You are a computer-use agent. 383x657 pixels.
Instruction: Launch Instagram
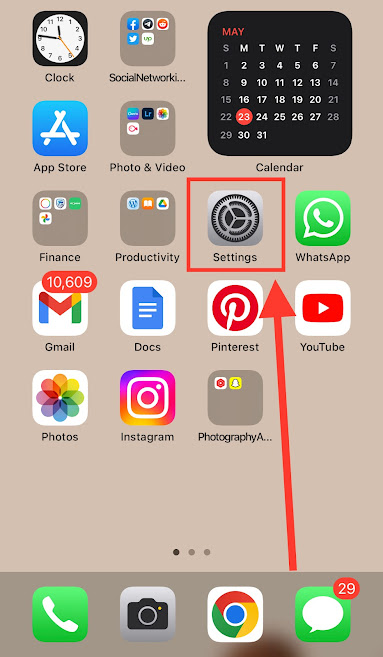pyautogui.click(x=148, y=398)
